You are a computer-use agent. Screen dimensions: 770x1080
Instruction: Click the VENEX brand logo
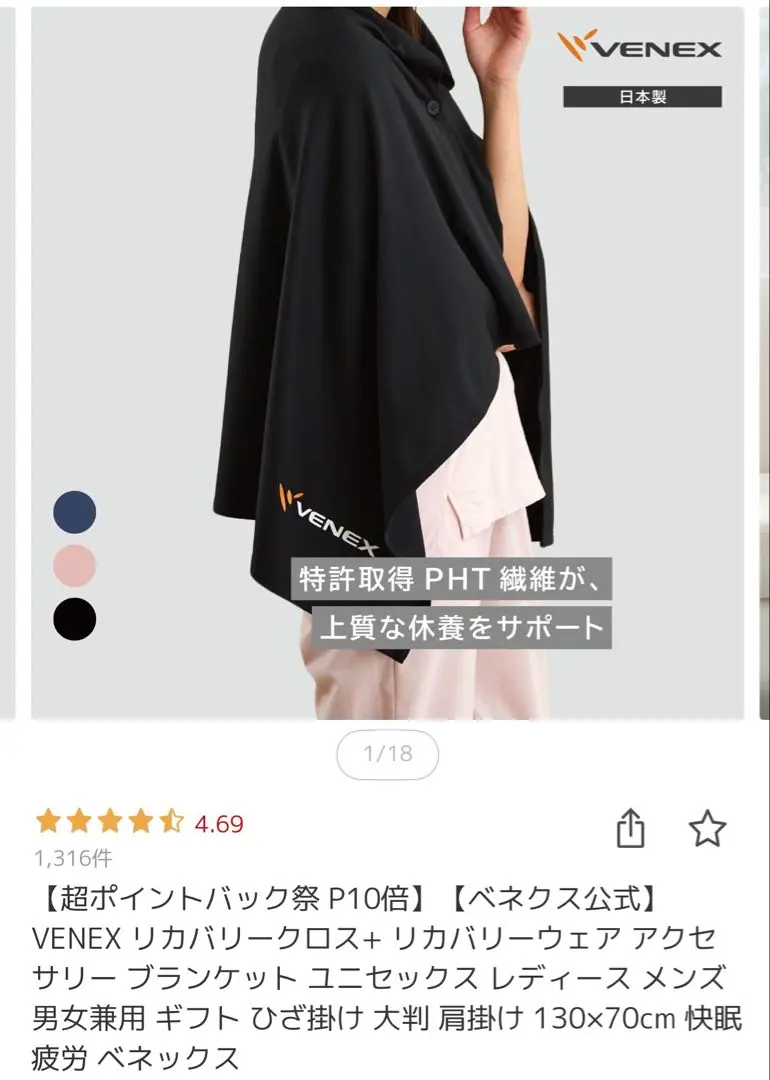point(640,45)
